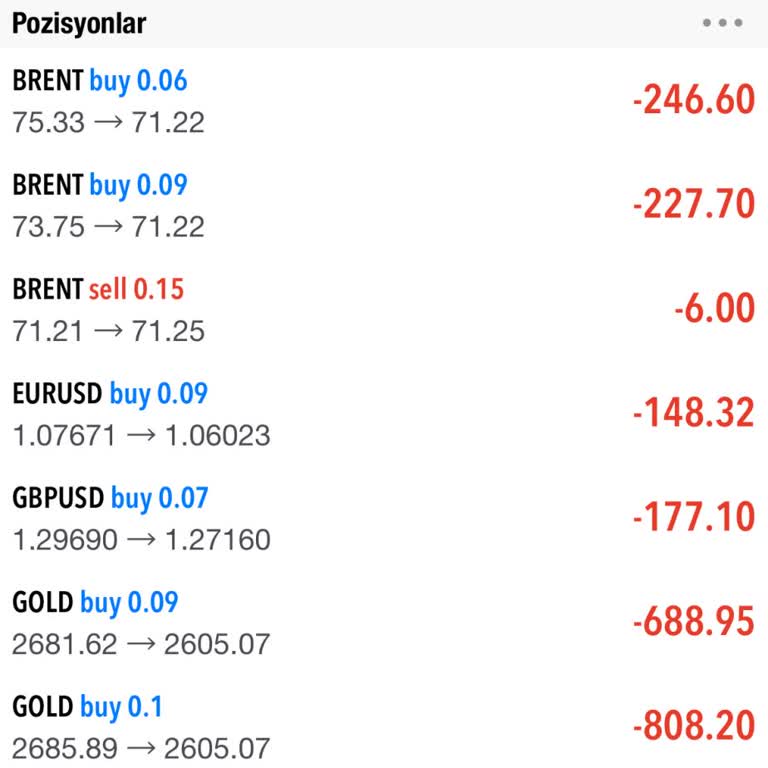View the BRENT sell 0.15 position
Screen dimensions: 768x768
pos(384,309)
